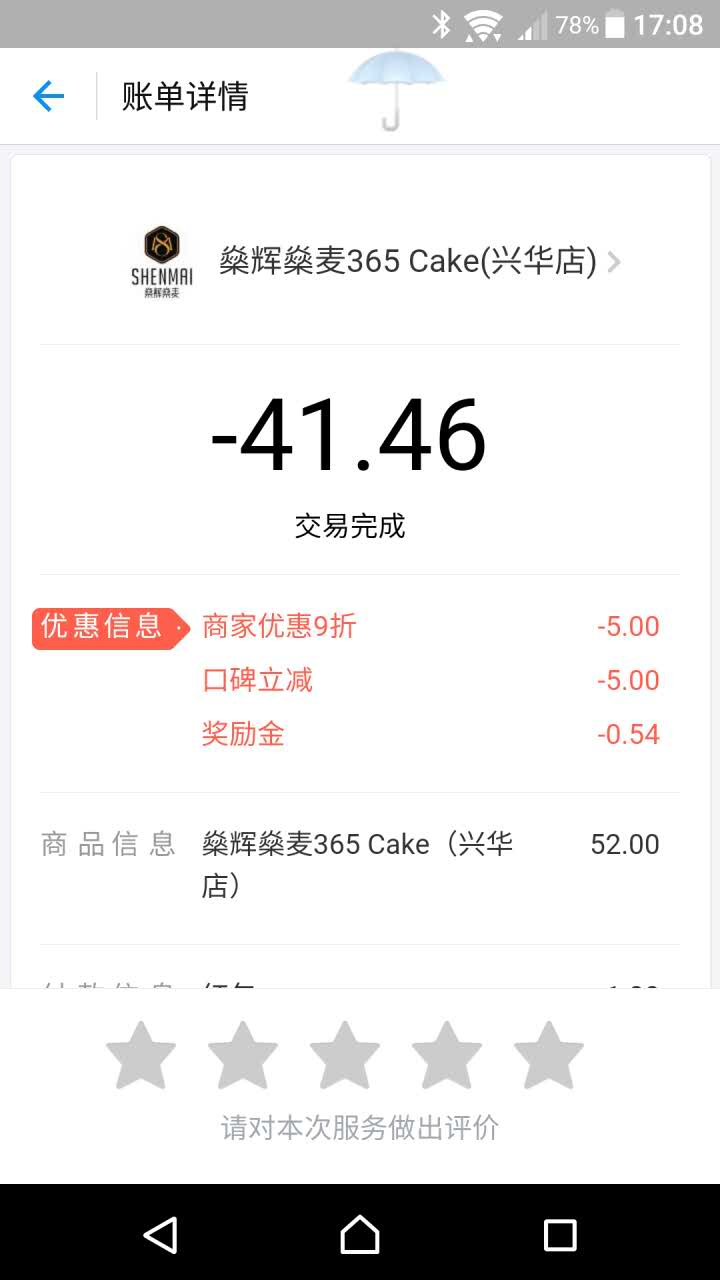Open the 燊辉燊麦365 Cake(兴华店) merchant page

click(376, 262)
